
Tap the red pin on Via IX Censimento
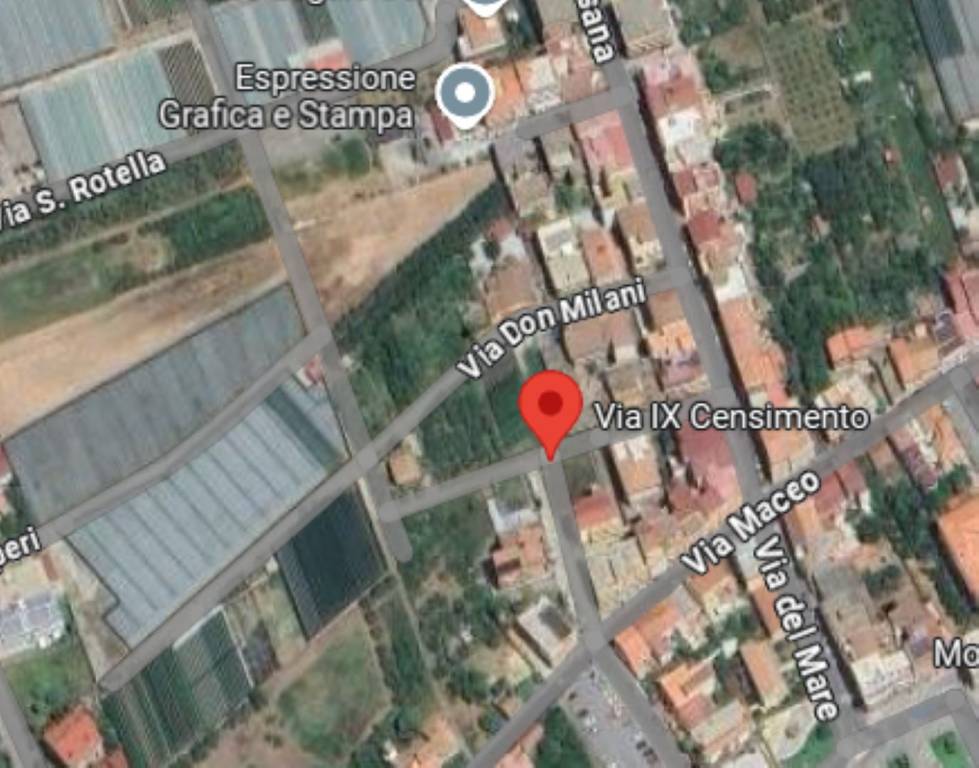[x=550, y=407]
